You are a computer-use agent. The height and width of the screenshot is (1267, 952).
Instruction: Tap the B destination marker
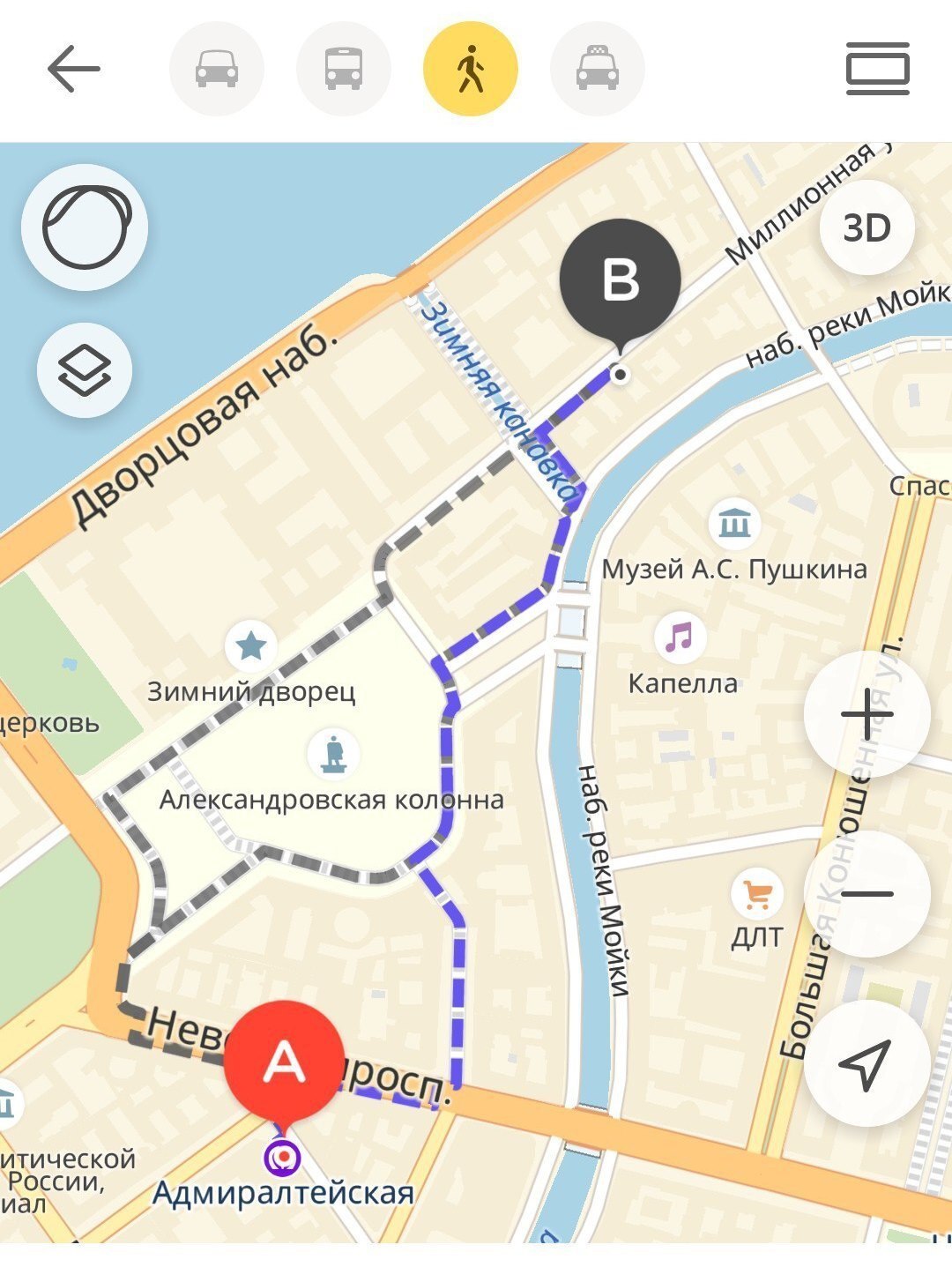(621, 281)
